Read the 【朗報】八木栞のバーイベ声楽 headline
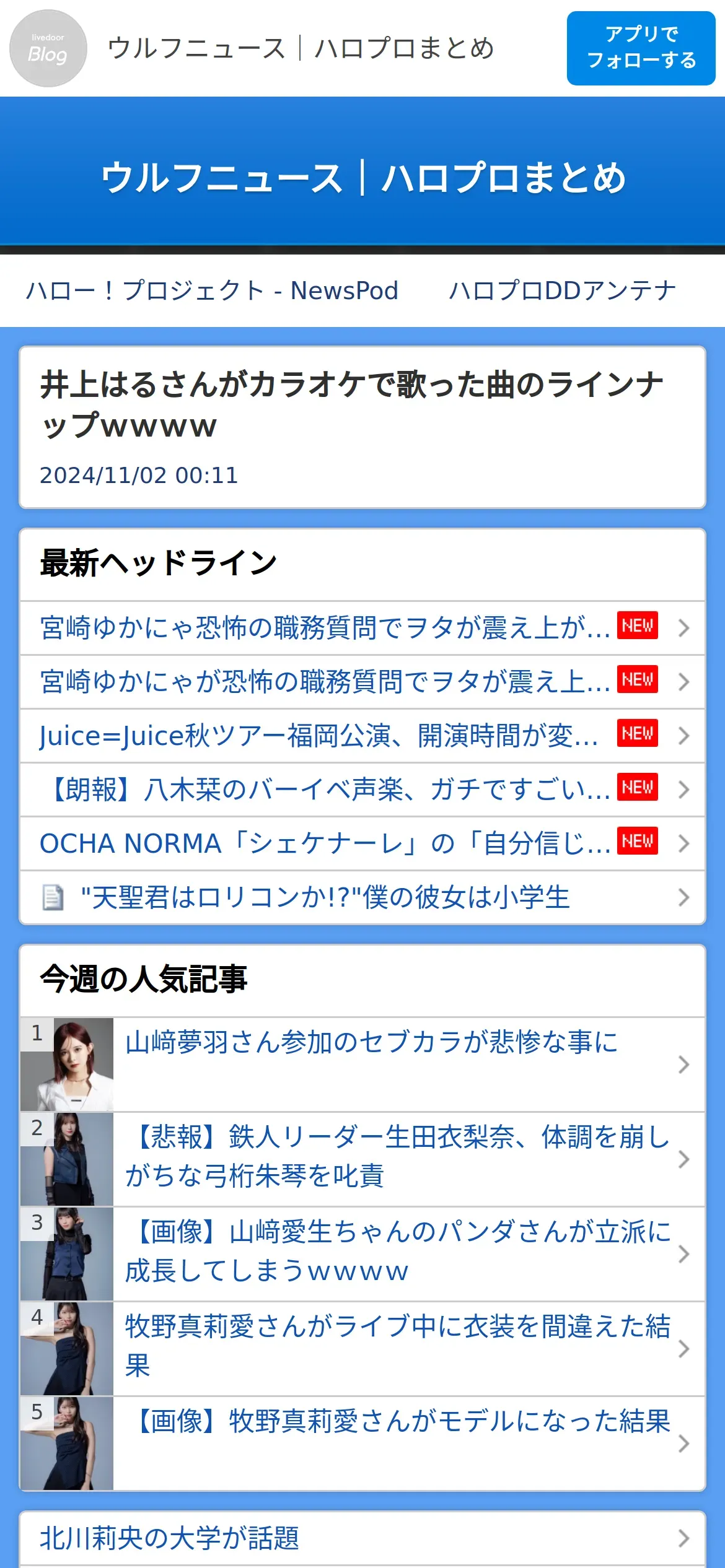This screenshot has width=725, height=1568. (x=362, y=790)
